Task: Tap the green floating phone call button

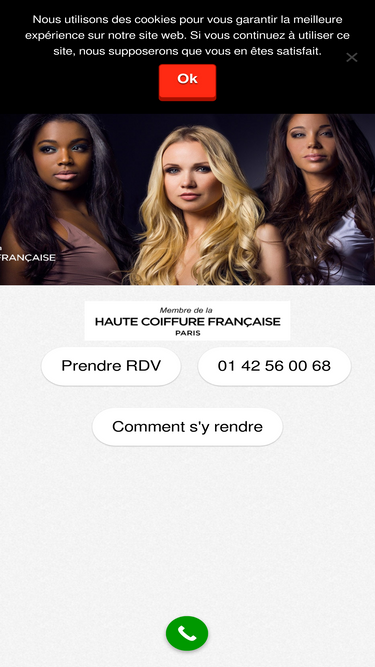Action: click(x=187, y=633)
